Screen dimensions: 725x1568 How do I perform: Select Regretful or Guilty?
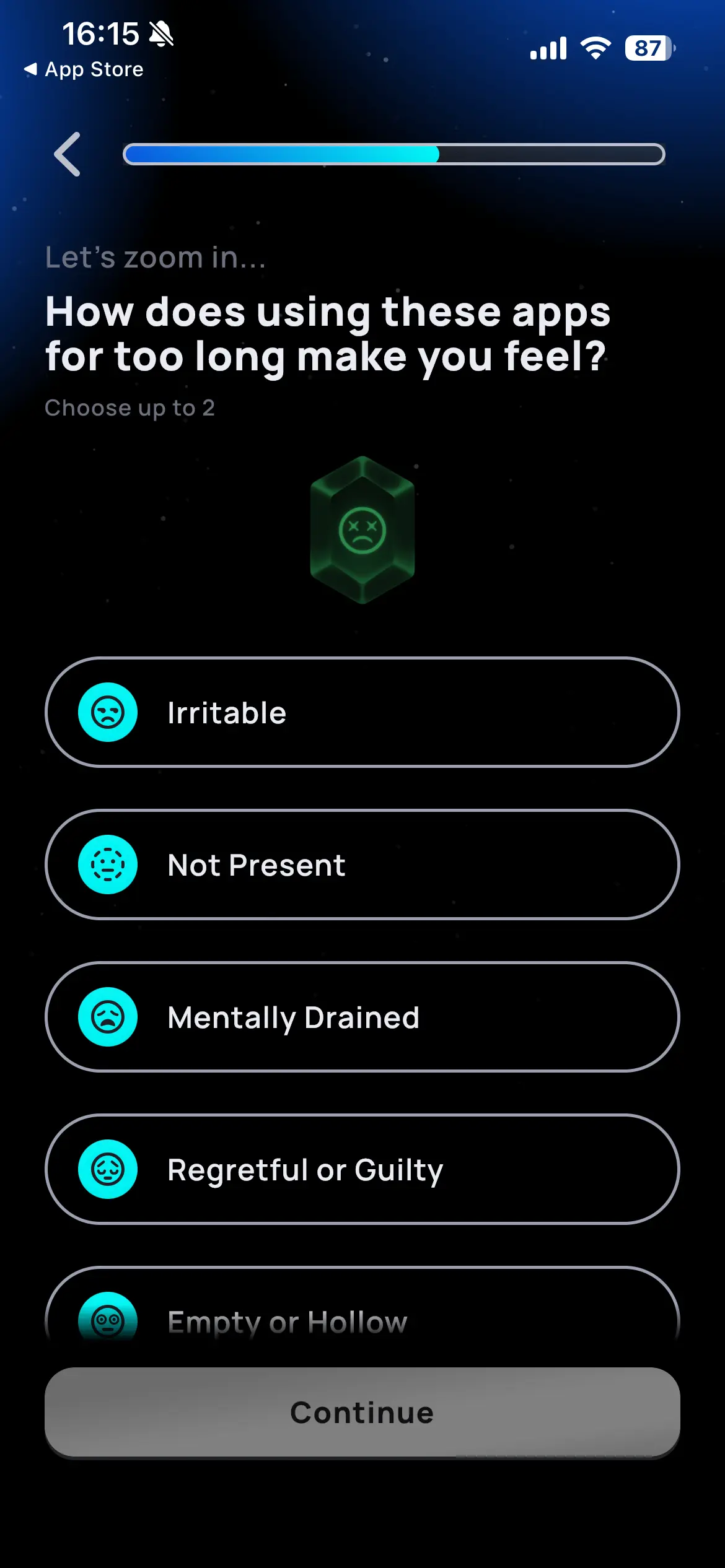pos(362,1169)
